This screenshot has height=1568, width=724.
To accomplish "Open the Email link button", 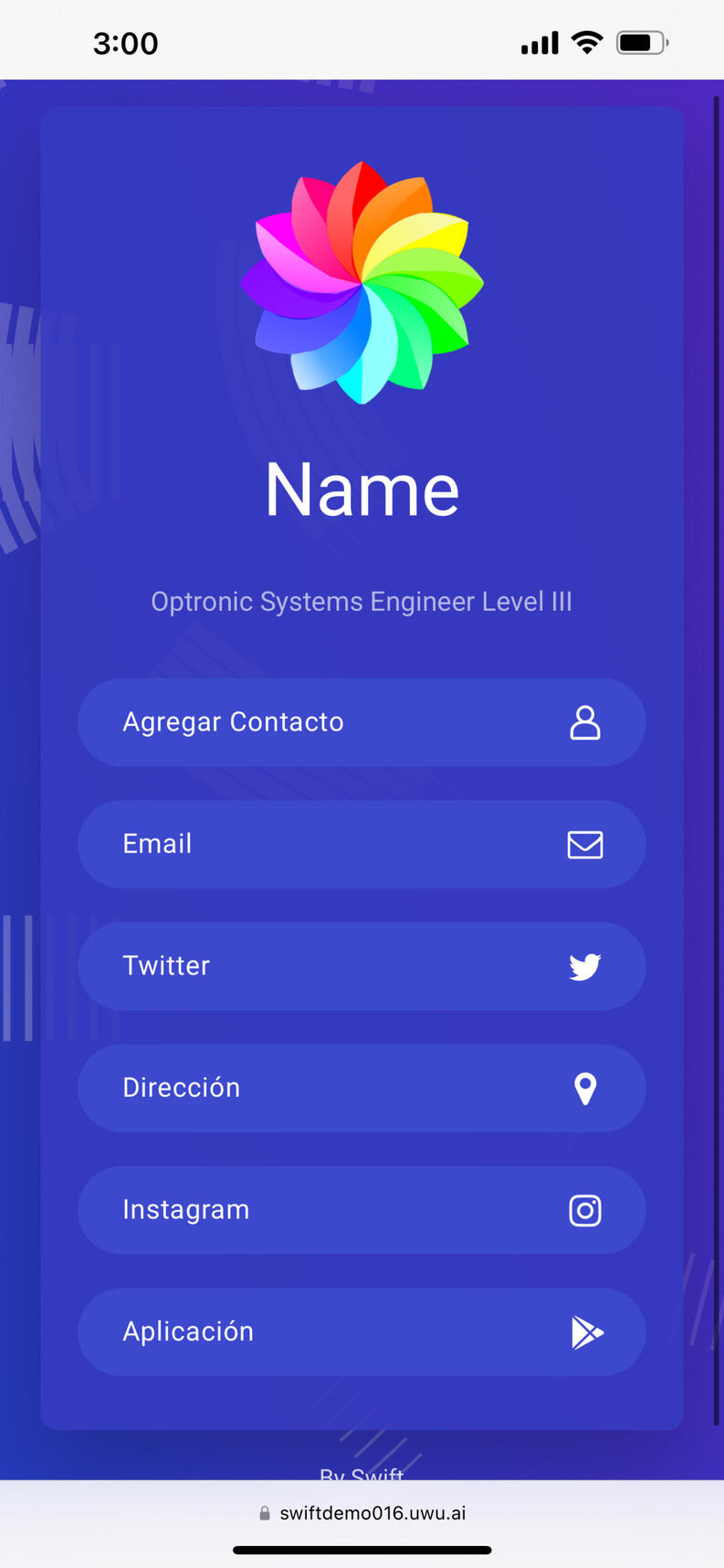I will click(x=362, y=845).
